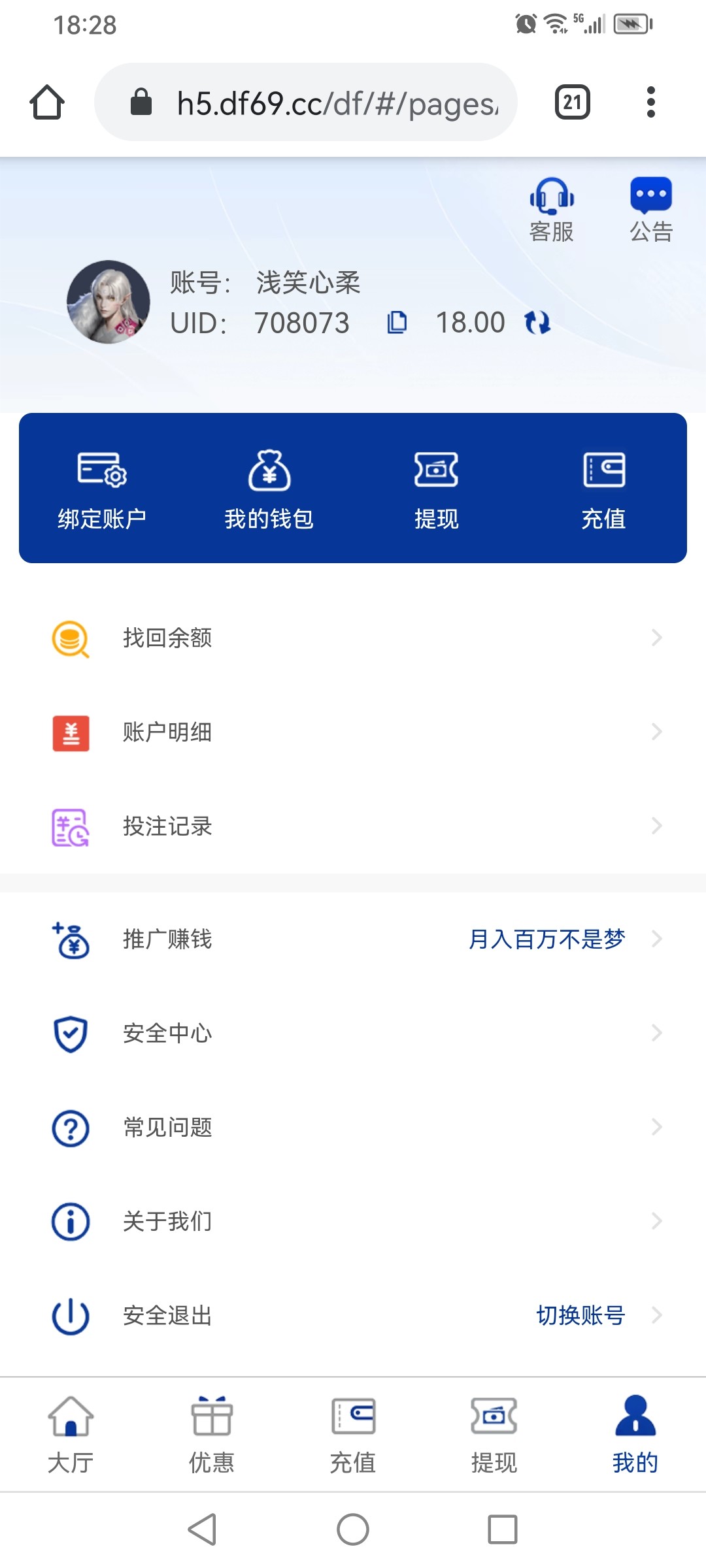Open the browser tab switcher

point(573,103)
